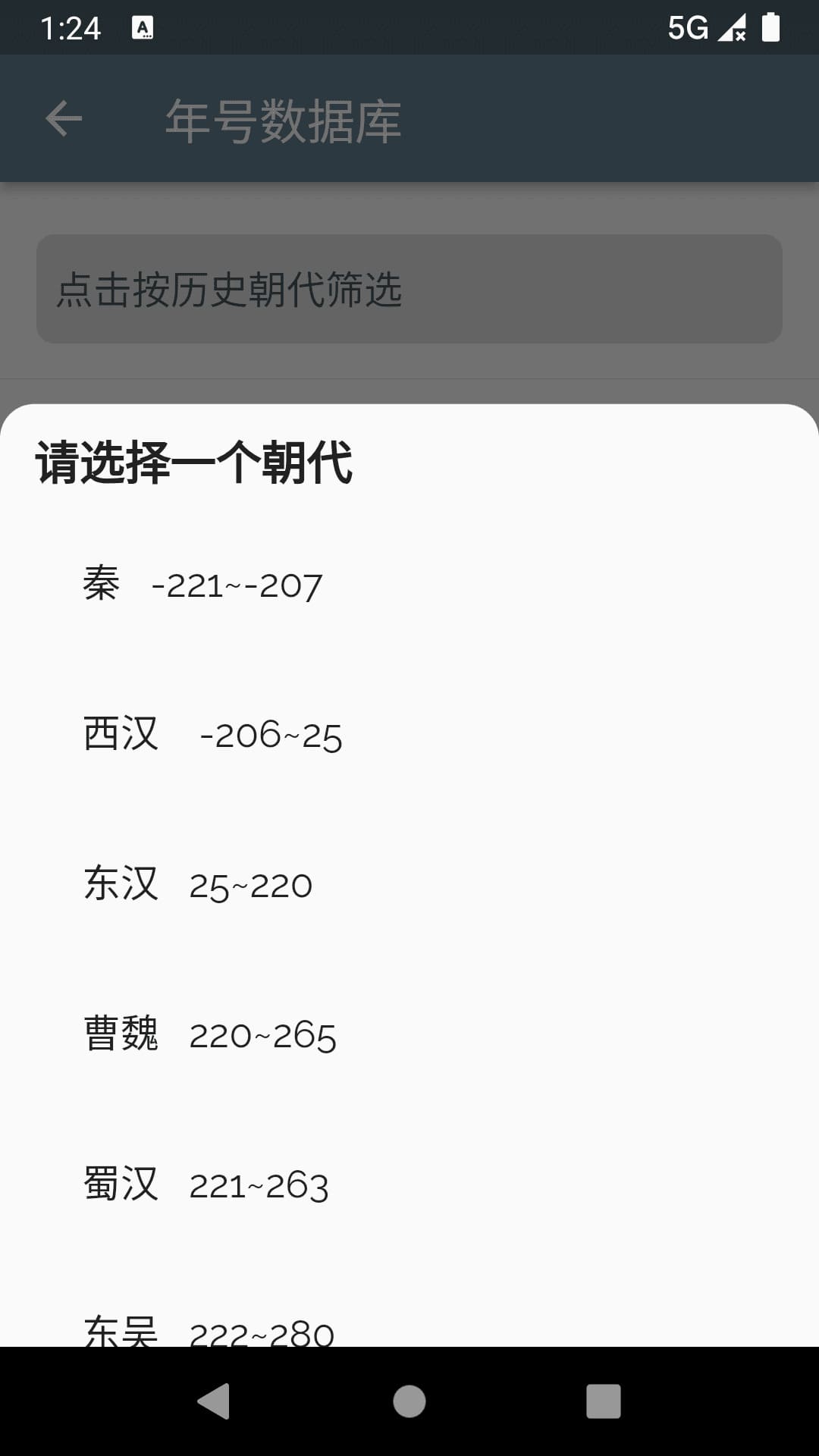Tap the system back button

[x=214, y=1401]
